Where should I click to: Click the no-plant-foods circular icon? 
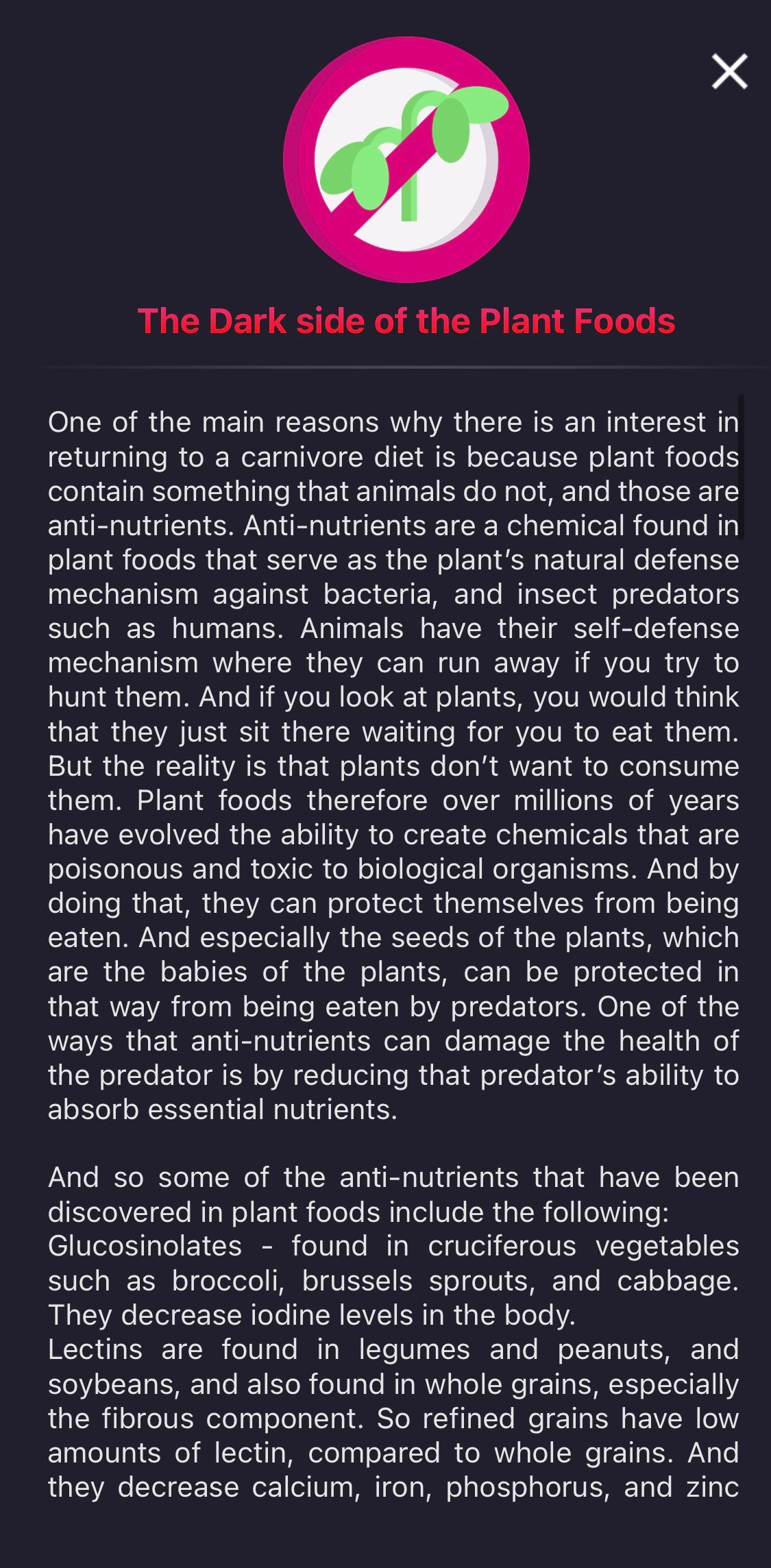[409, 164]
